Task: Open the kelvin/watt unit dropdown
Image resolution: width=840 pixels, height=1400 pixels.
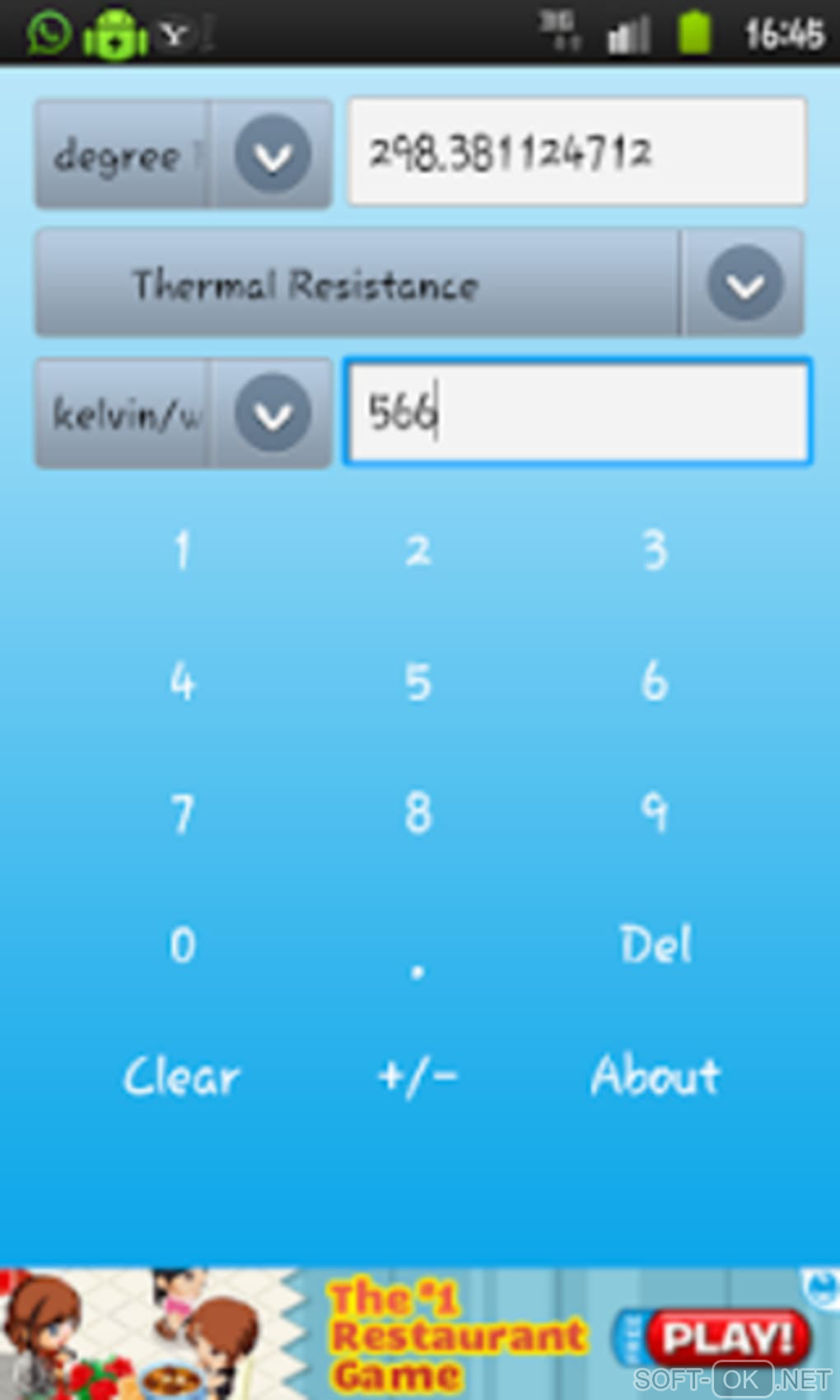Action: 183,413
